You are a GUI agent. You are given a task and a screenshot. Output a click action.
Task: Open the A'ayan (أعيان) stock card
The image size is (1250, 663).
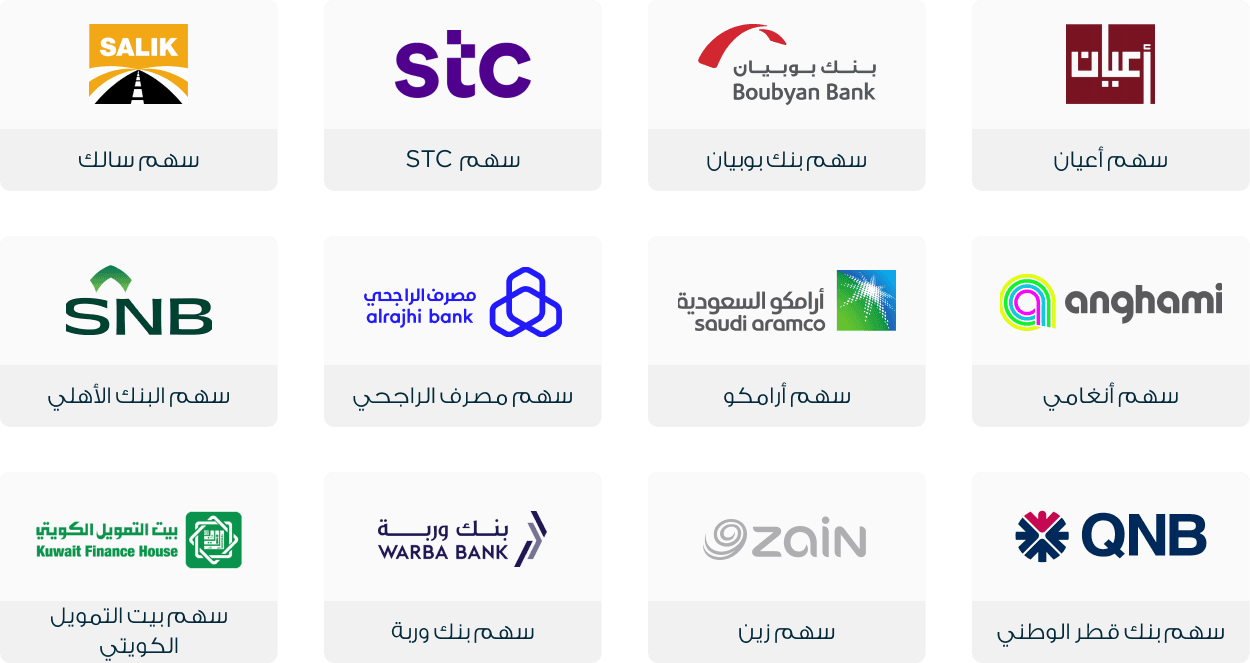(1110, 95)
